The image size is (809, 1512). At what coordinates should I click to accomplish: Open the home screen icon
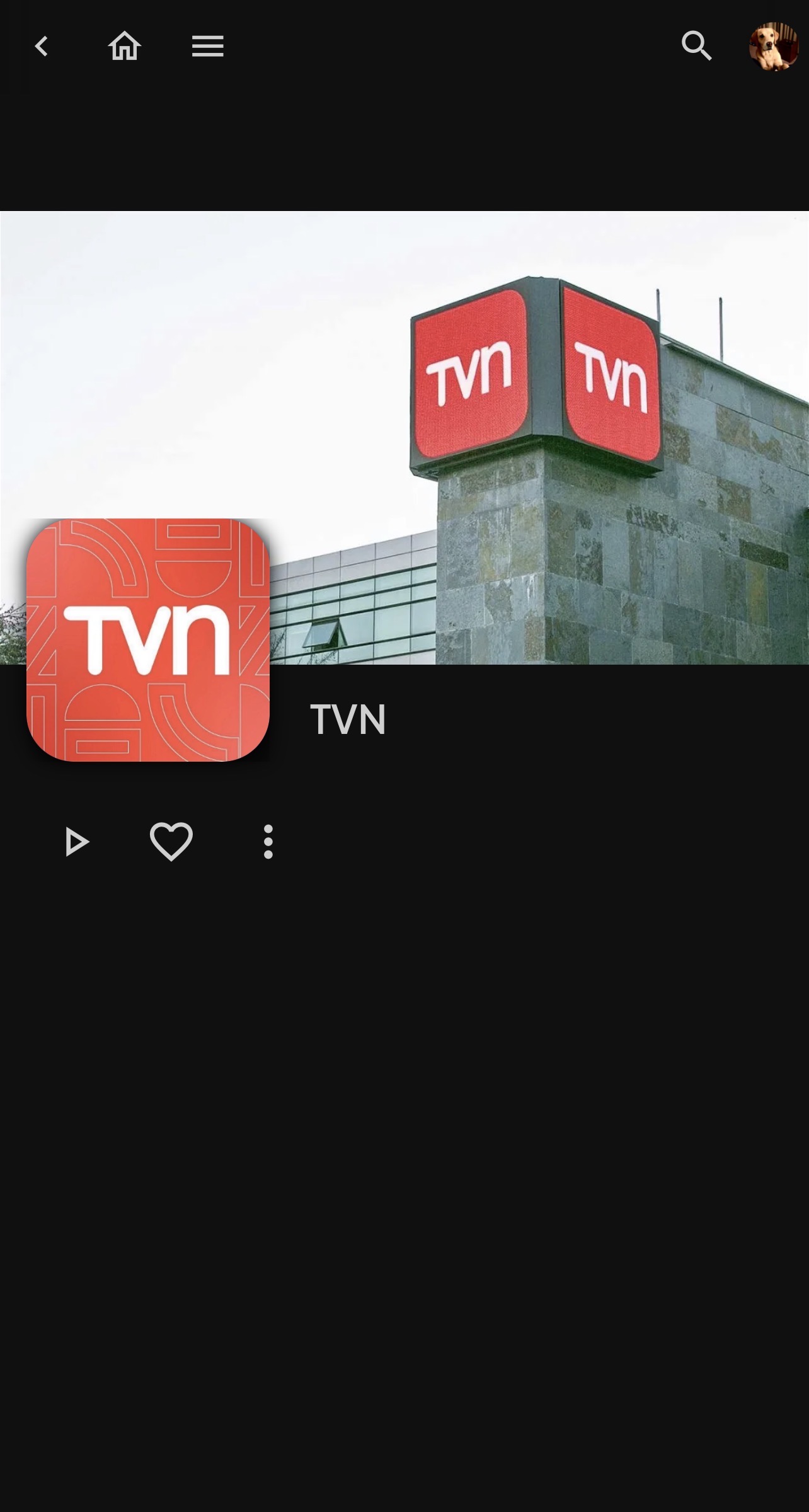click(x=124, y=46)
